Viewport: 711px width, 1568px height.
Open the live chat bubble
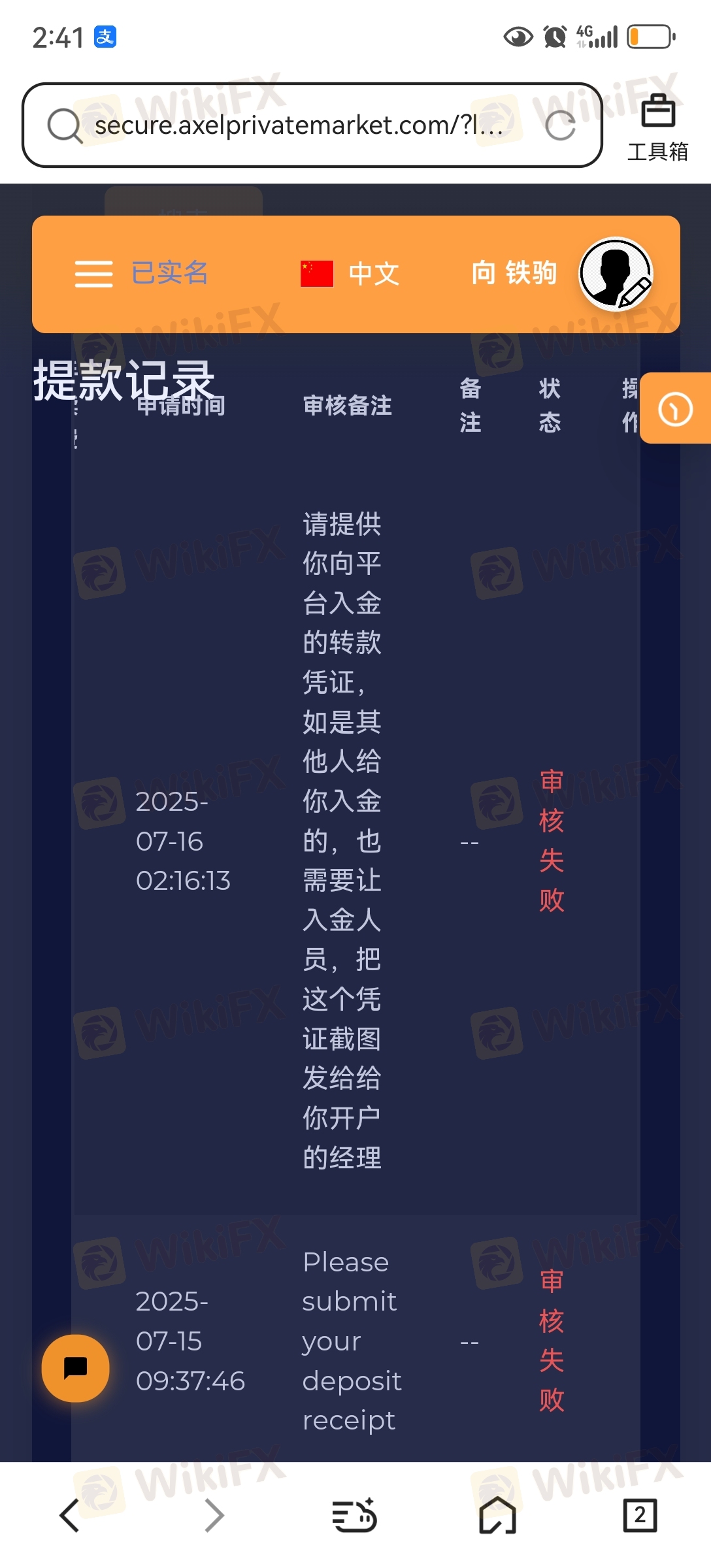coord(75,1367)
